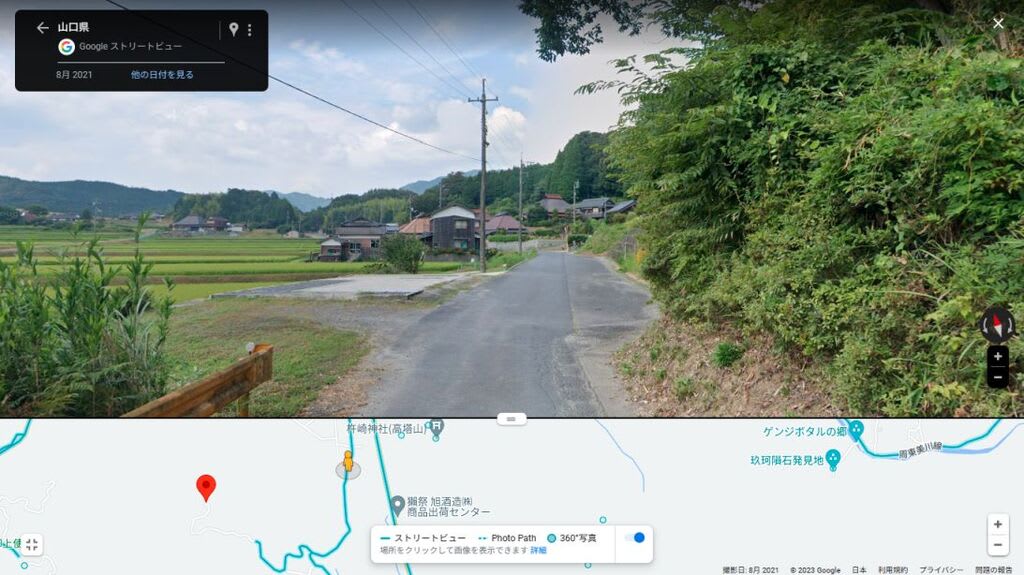Open 利用規約 link

[893, 570]
